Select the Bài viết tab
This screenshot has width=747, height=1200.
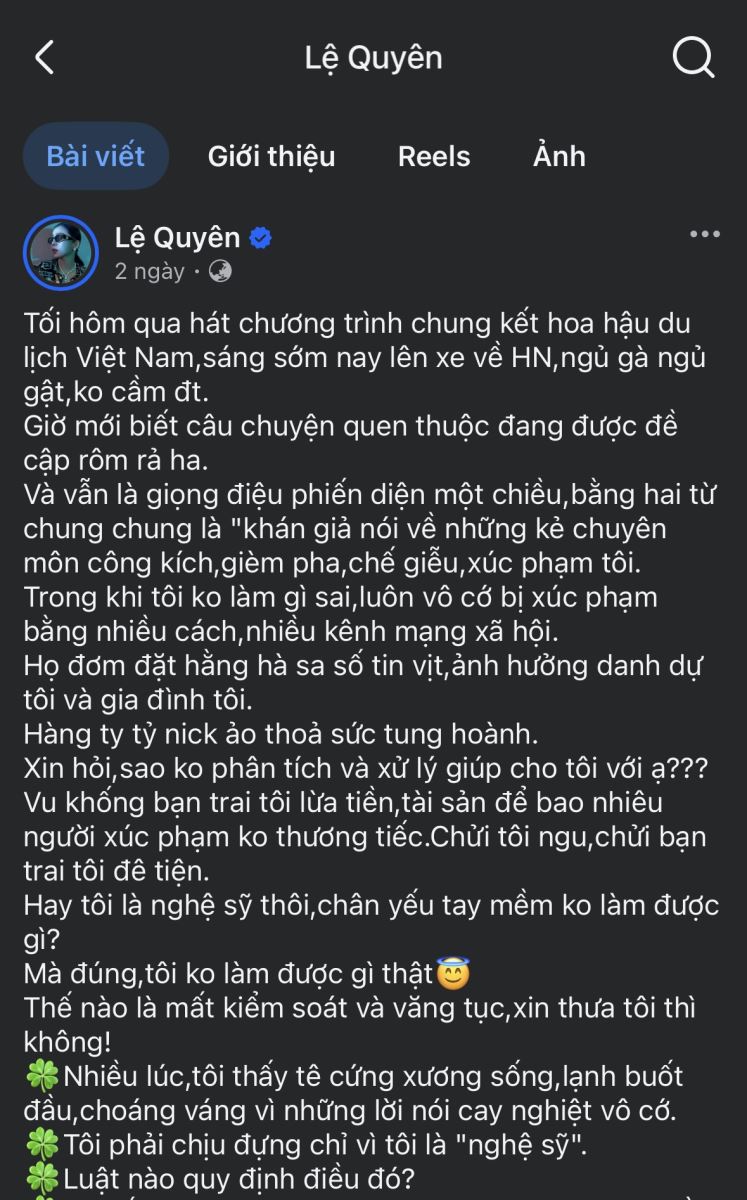tap(96, 156)
